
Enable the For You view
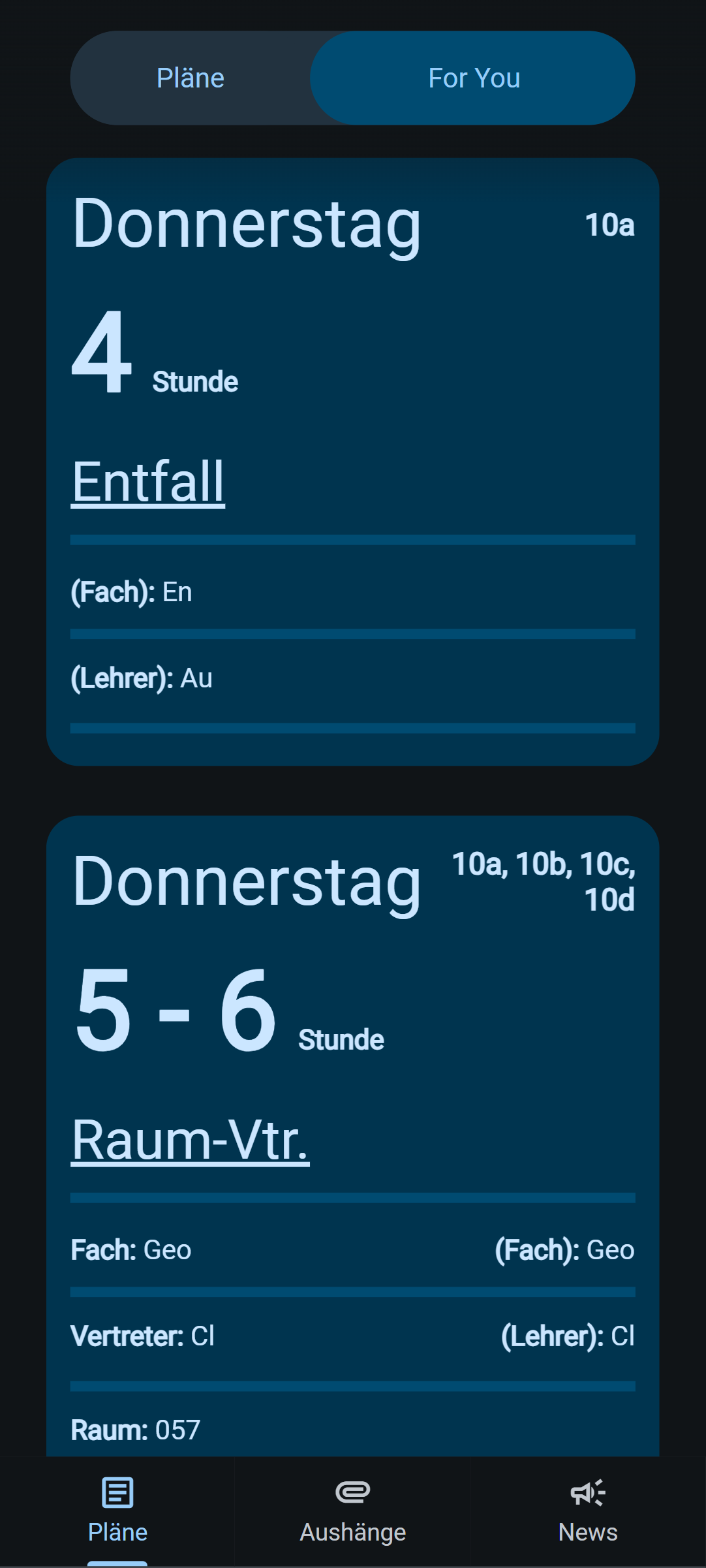click(x=474, y=78)
